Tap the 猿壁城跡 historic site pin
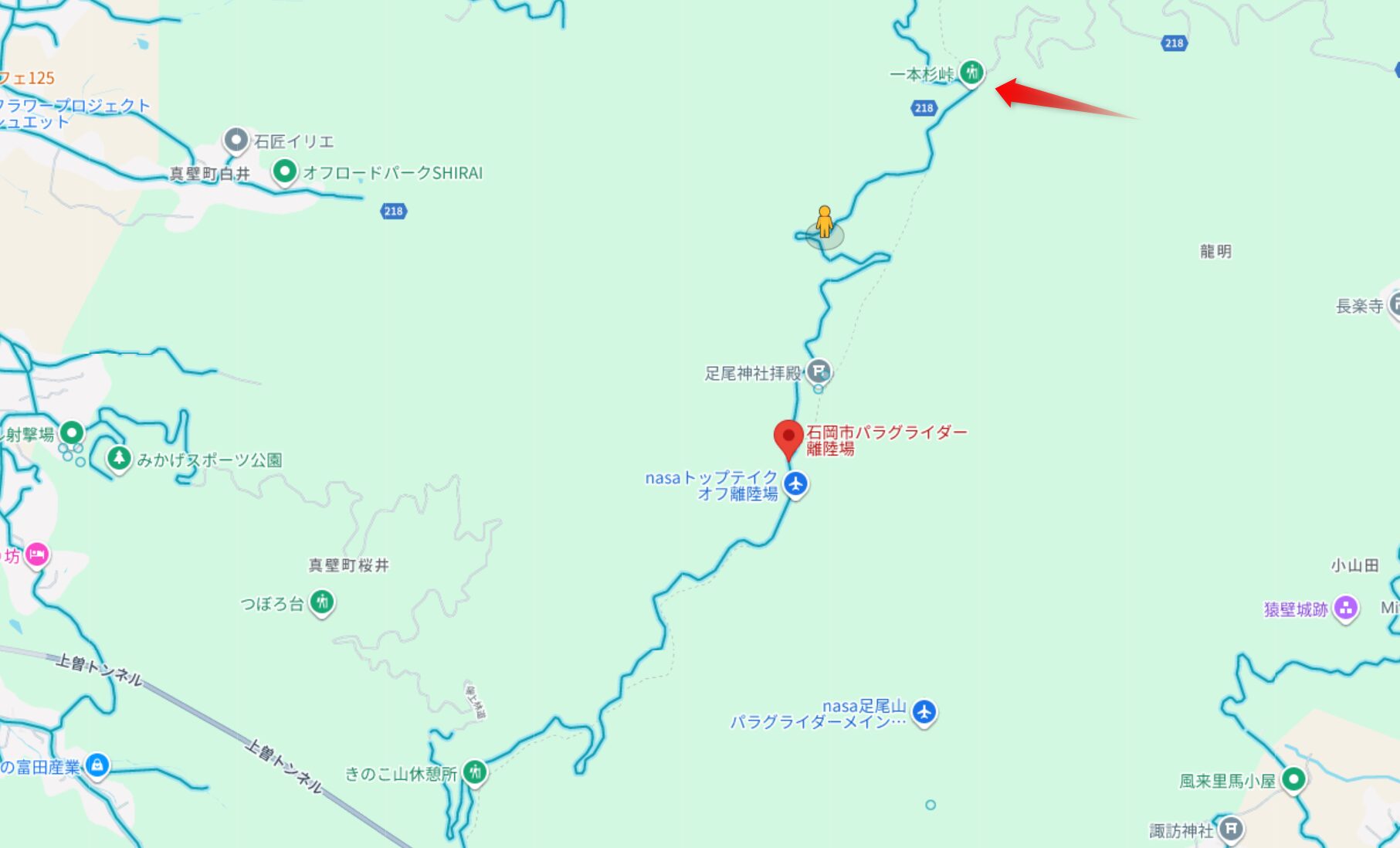The width and height of the screenshot is (1400, 848). (1345, 608)
